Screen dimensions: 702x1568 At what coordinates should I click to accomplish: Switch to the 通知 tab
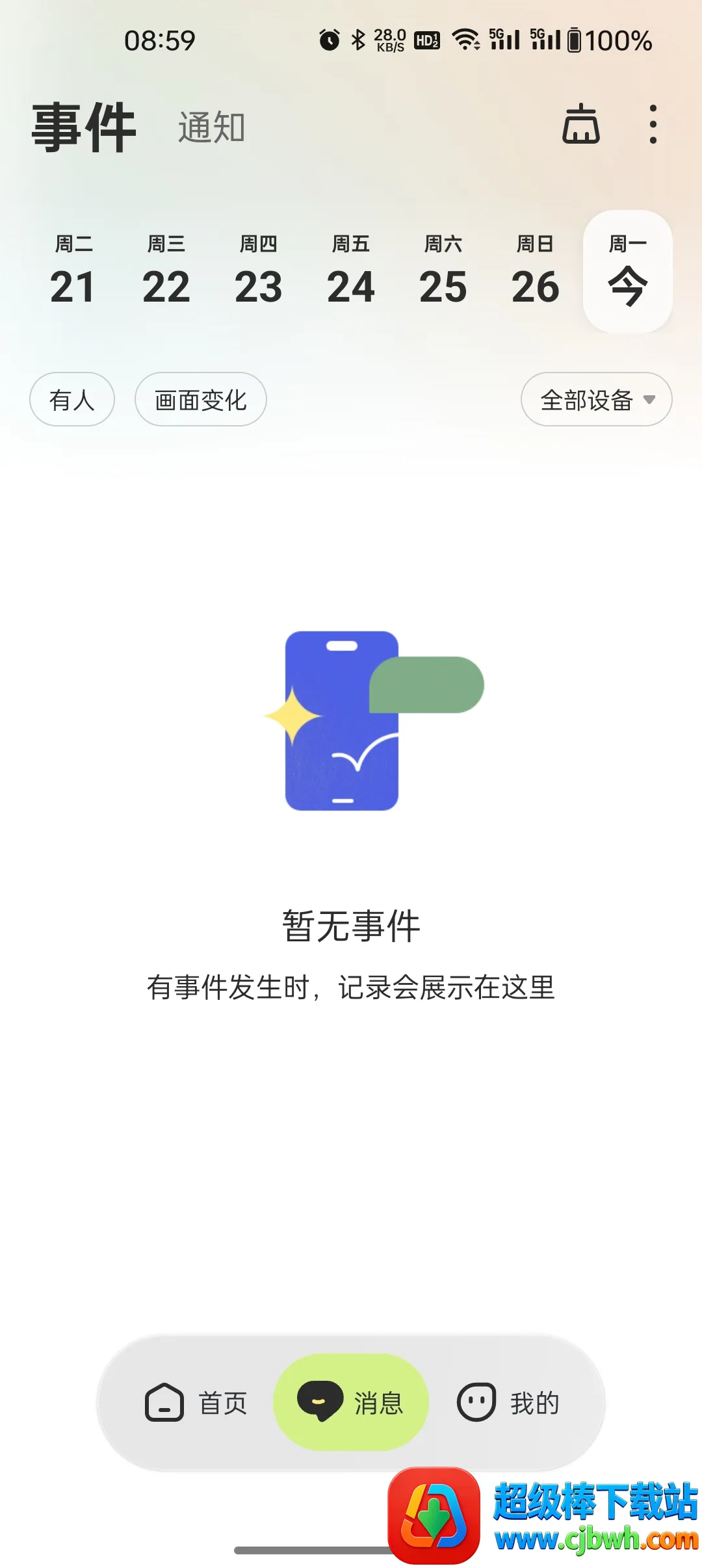point(211,127)
